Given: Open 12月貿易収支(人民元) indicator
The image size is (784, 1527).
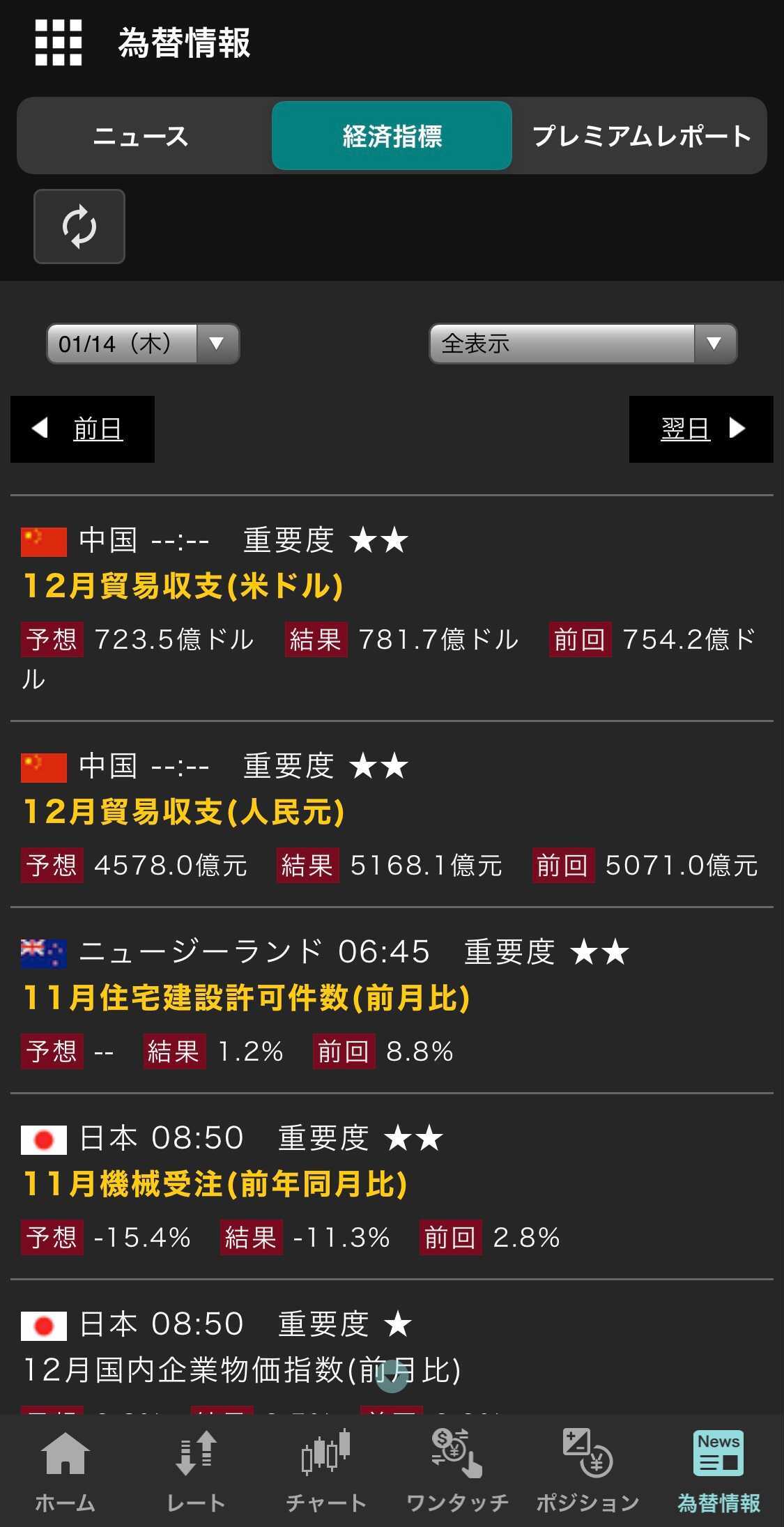Looking at the screenshot, I should 184,812.
